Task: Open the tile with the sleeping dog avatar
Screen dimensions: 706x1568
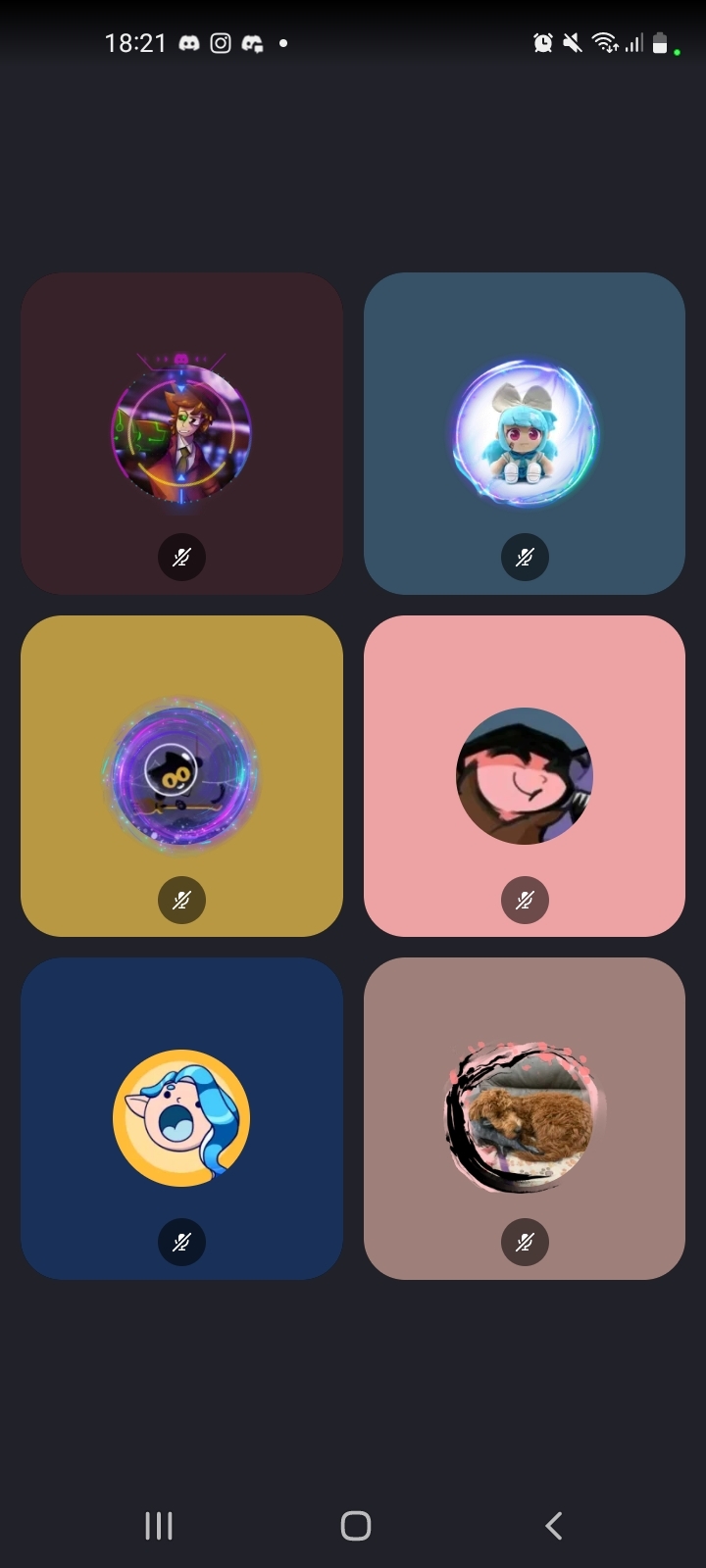Action: tap(525, 1117)
